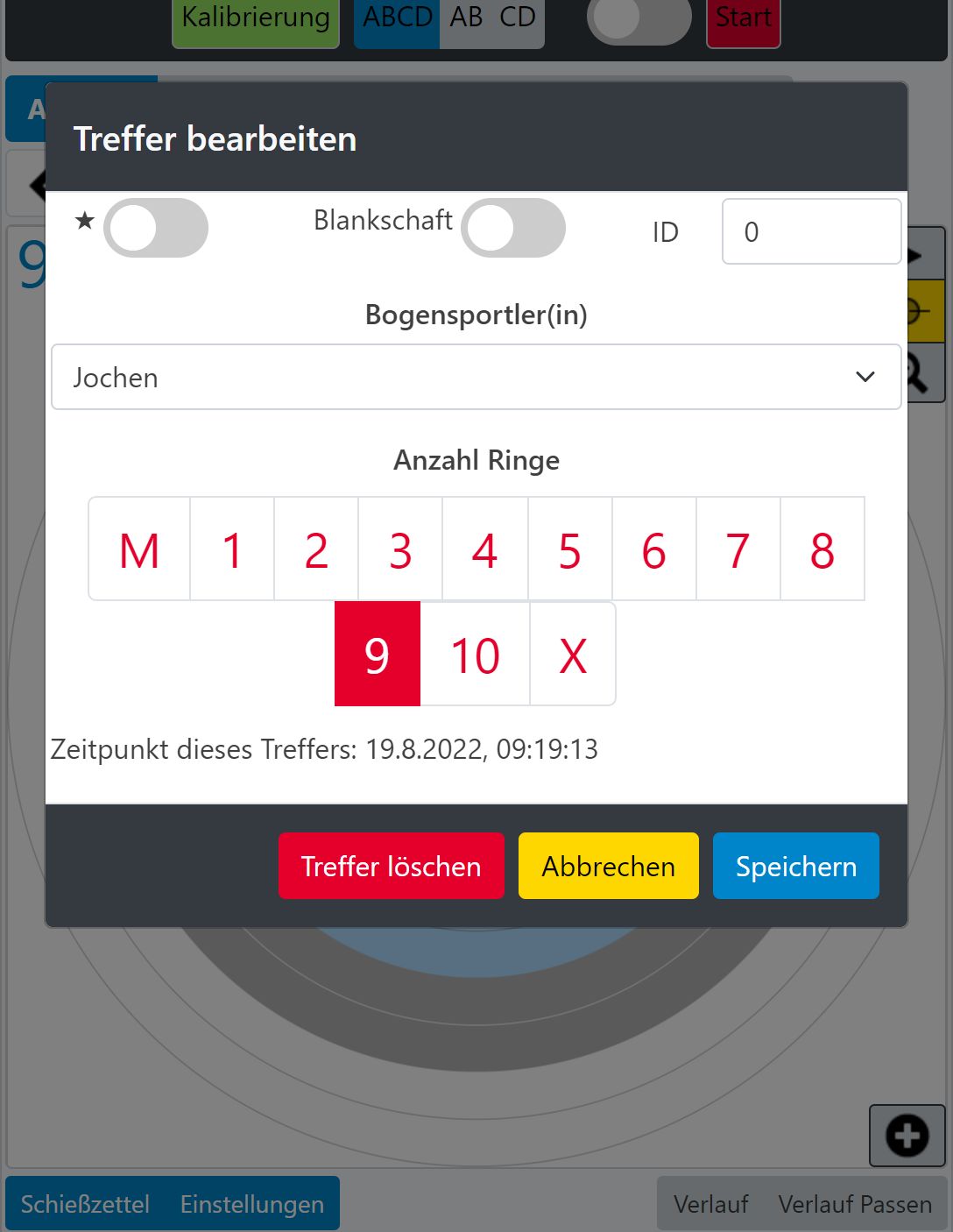This screenshot has width=953, height=1232.
Task: Set ring value to 7
Action: (738, 549)
